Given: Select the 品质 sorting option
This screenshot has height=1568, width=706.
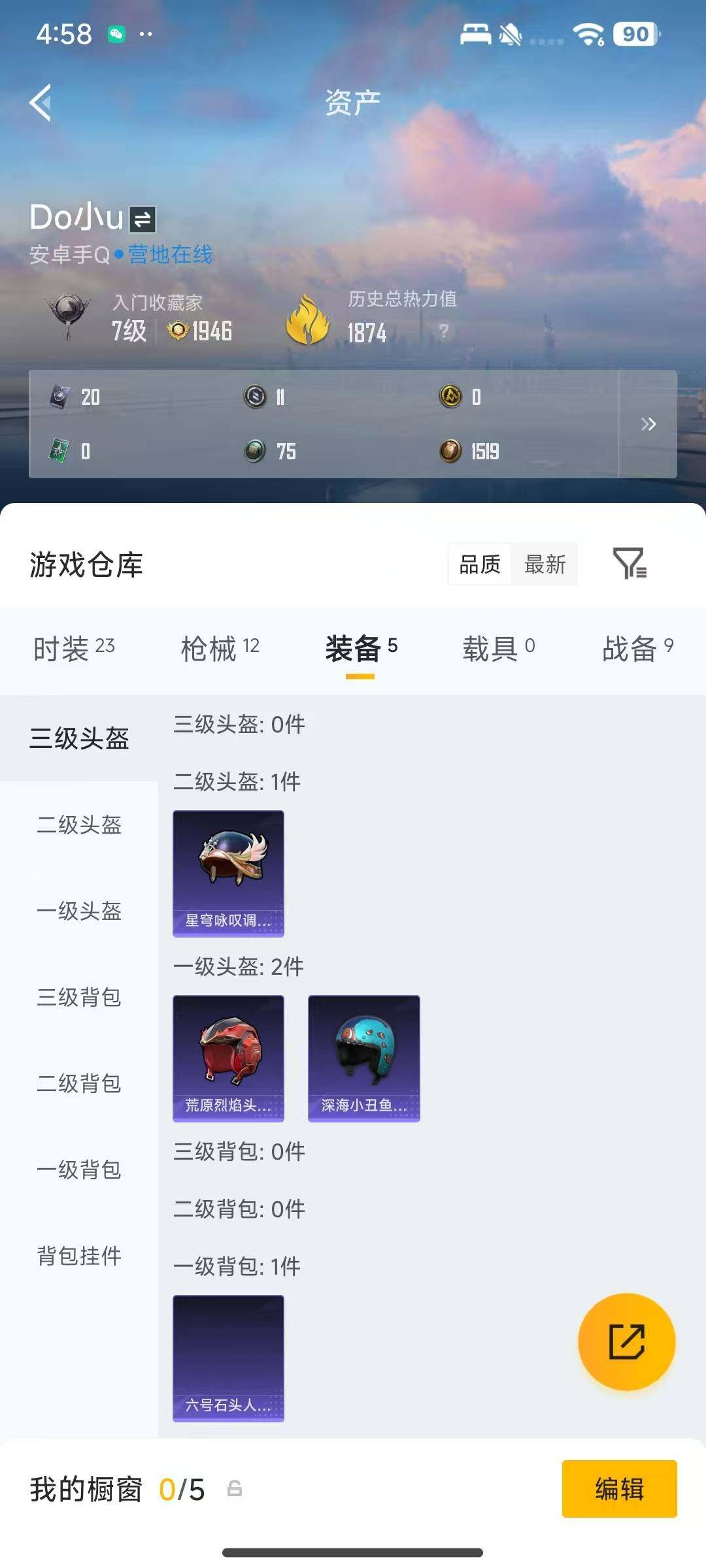Looking at the screenshot, I should [x=479, y=566].
